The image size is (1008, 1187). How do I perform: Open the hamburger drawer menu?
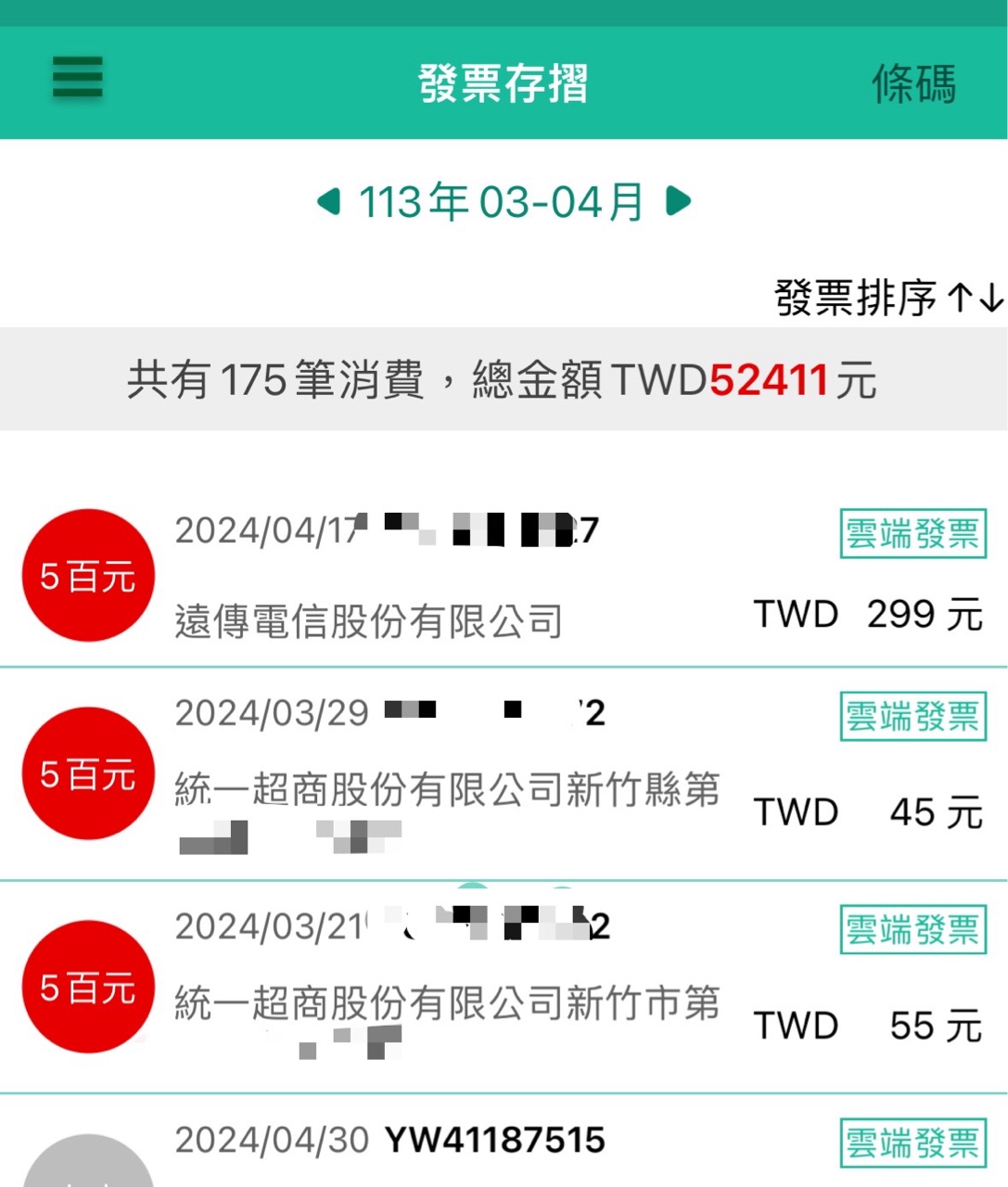pos(78,78)
